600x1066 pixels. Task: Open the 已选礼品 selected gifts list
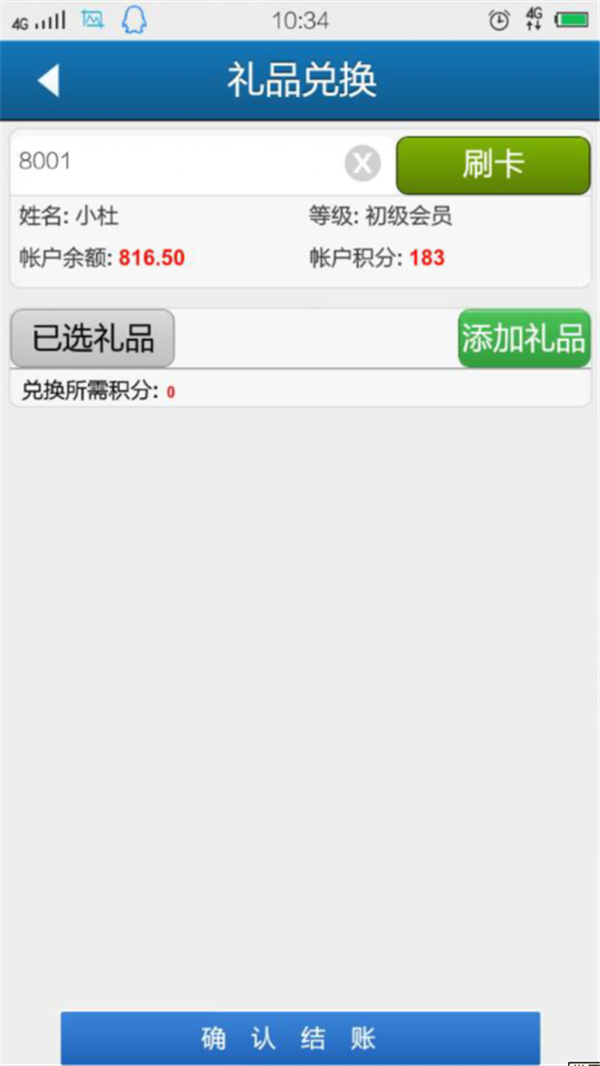tap(93, 338)
